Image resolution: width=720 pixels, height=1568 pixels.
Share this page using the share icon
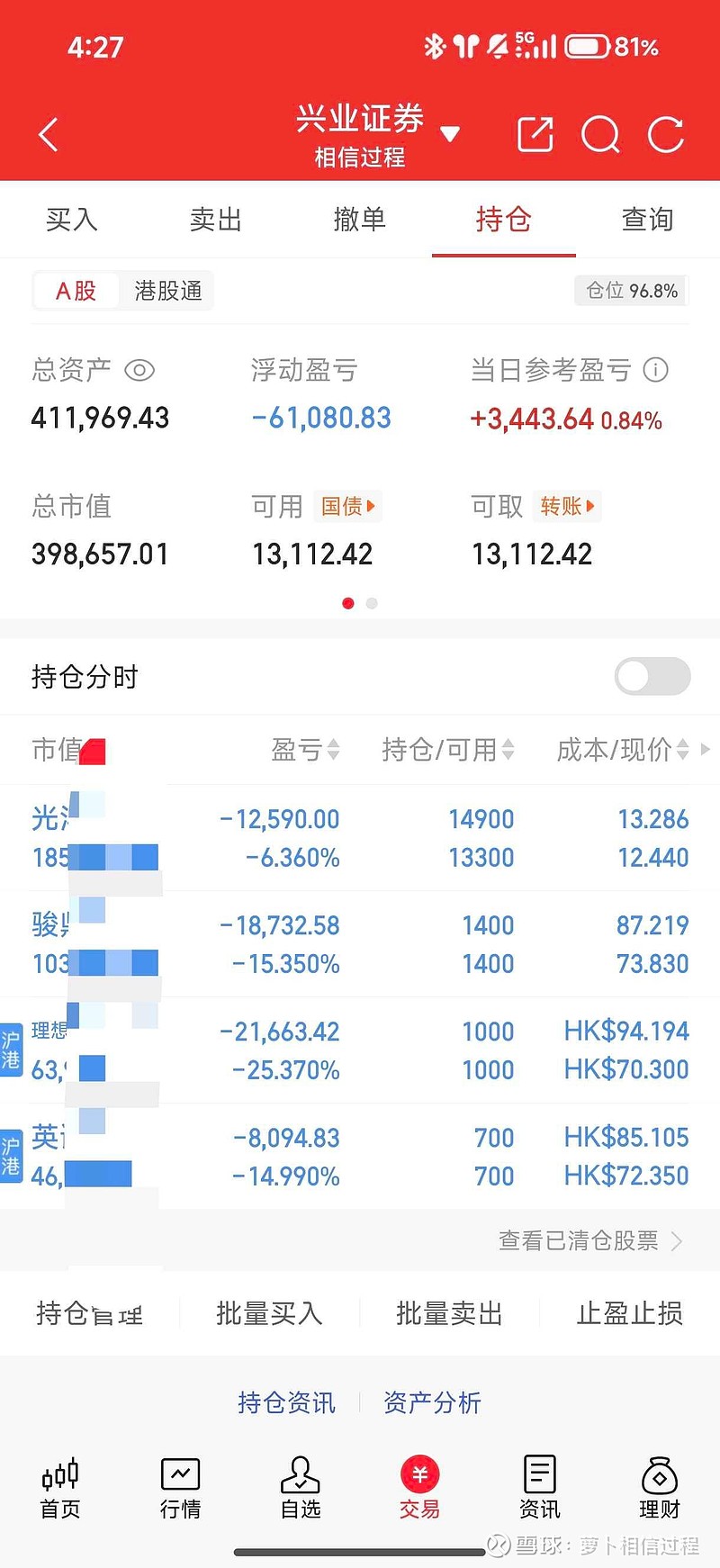tap(535, 134)
